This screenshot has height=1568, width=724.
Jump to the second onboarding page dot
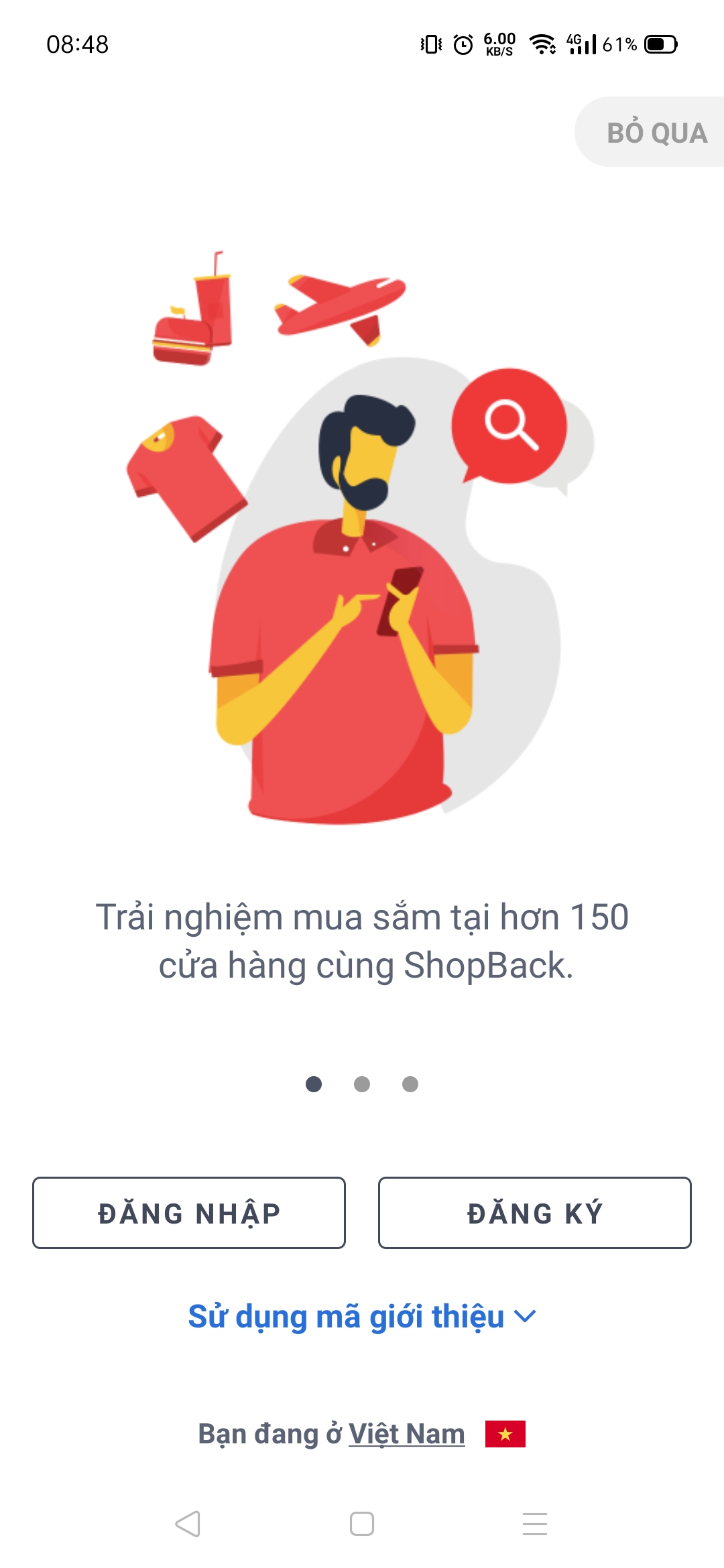(x=362, y=1084)
